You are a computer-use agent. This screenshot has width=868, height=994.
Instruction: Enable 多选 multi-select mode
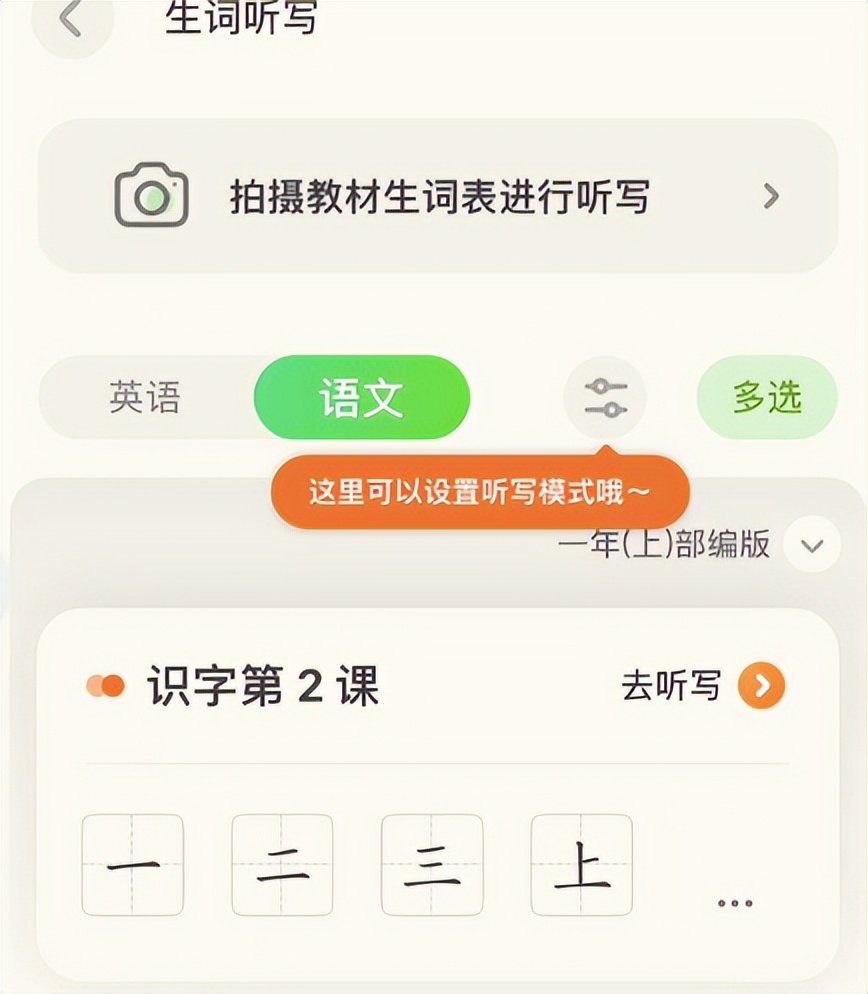766,397
